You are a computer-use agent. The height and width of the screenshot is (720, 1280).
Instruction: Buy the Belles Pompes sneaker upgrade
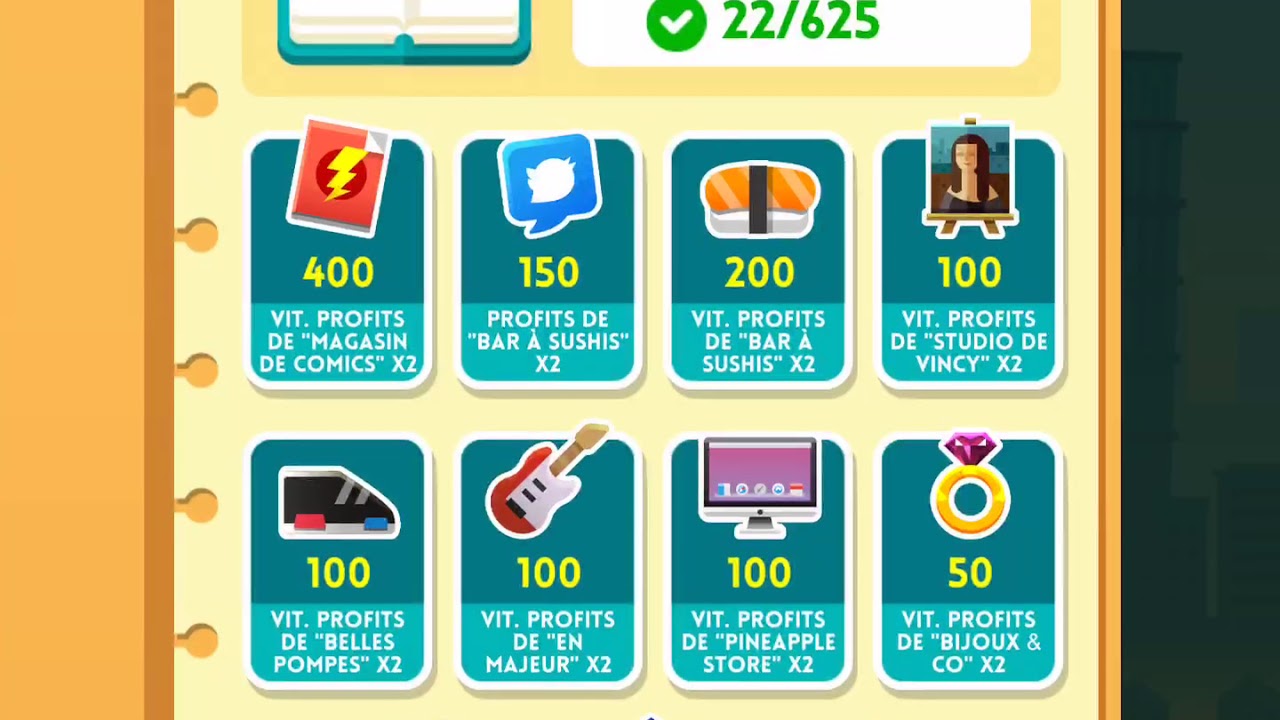click(338, 562)
